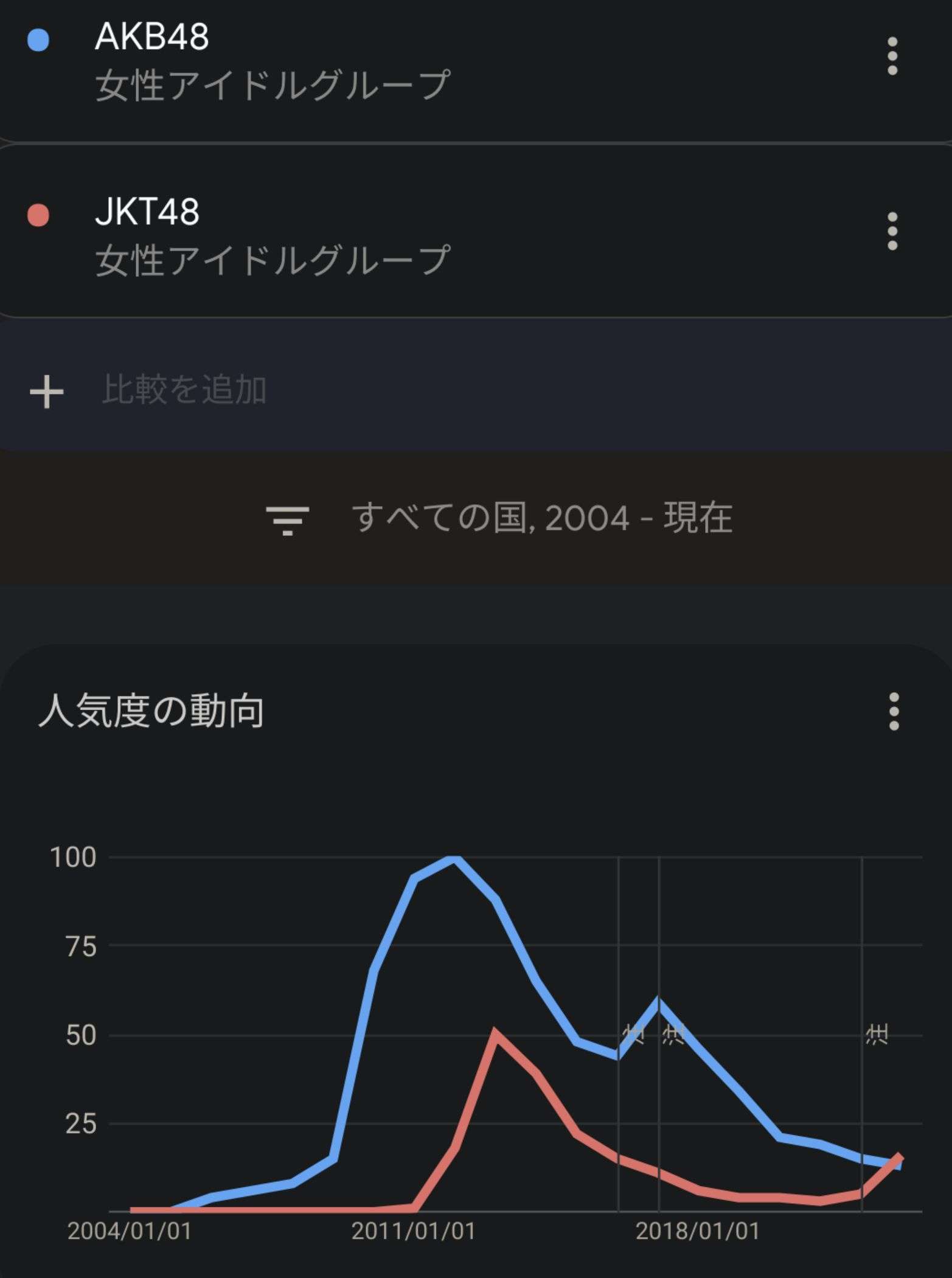Screen dimensions: 952x1278
Task: Edit the AKB48 search term
Action: tap(152, 38)
